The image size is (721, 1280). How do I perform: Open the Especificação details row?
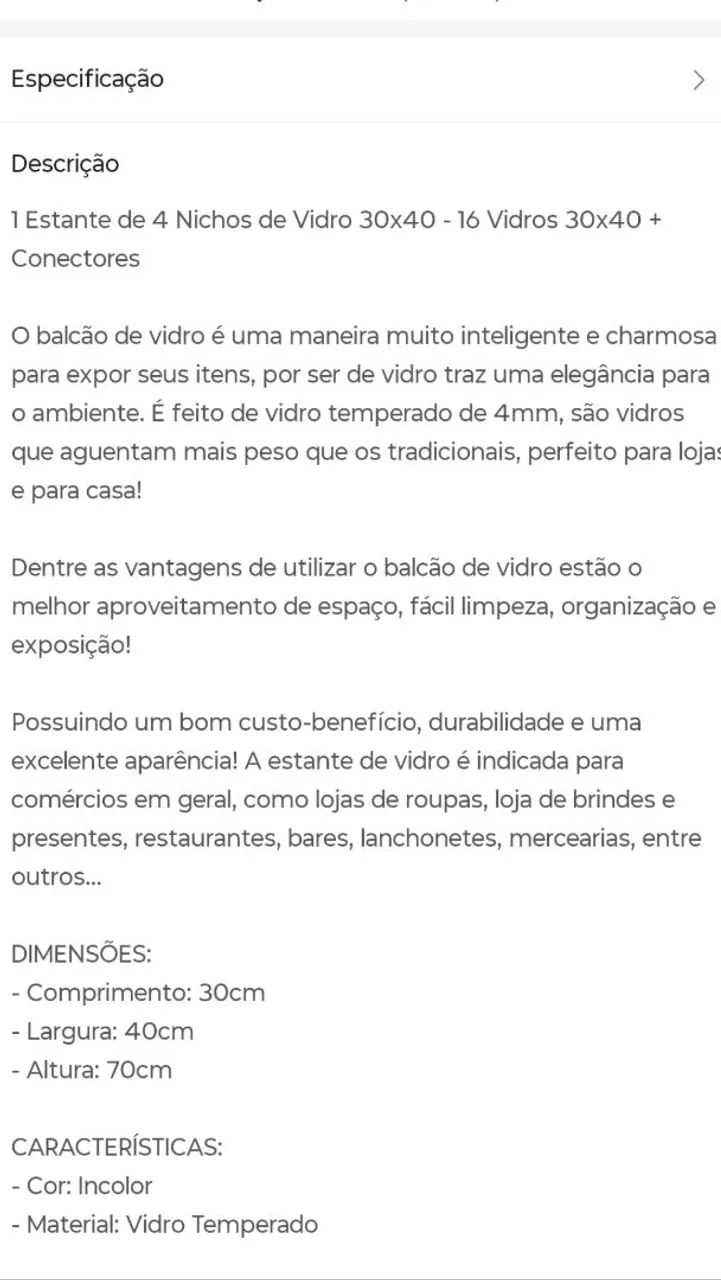(x=360, y=78)
